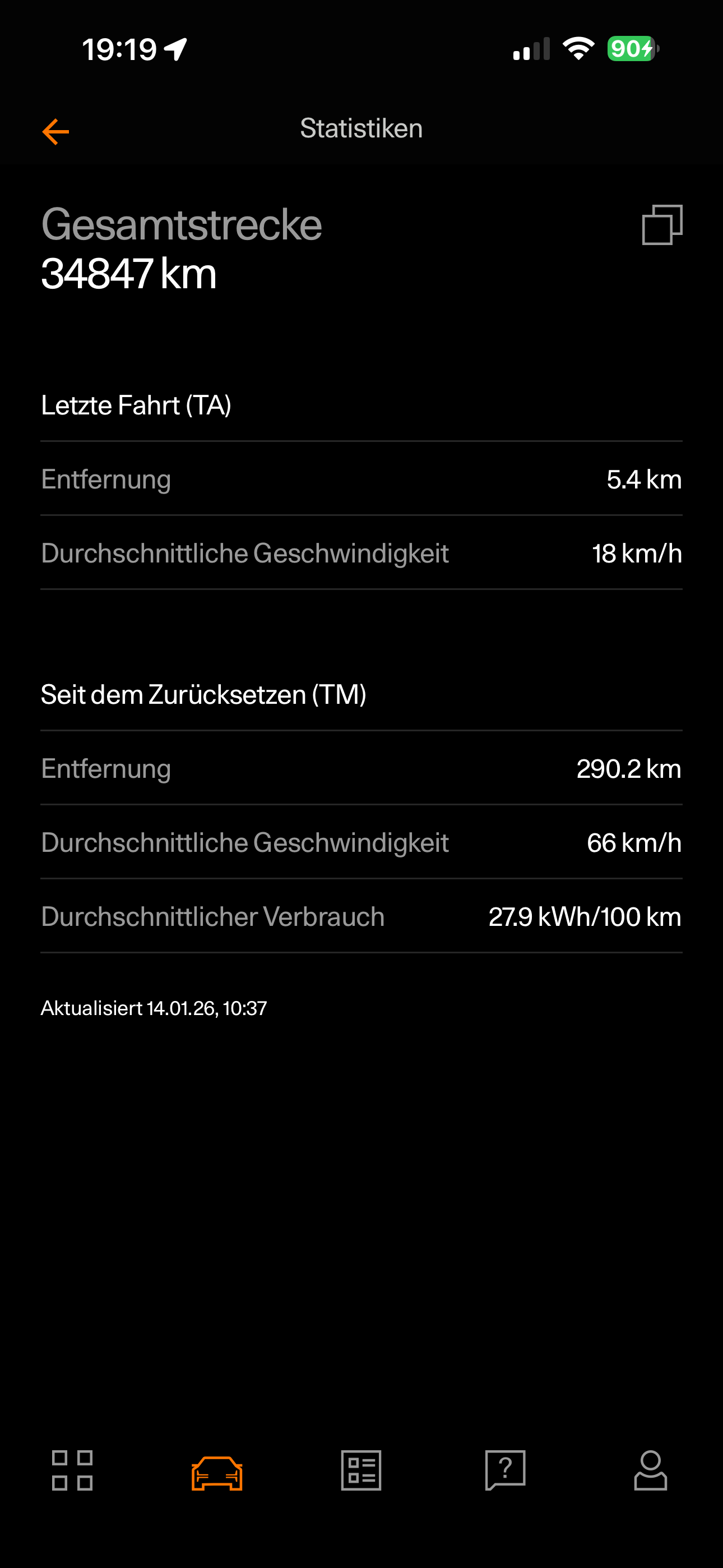Open the help and support tab

tap(505, 1470)
